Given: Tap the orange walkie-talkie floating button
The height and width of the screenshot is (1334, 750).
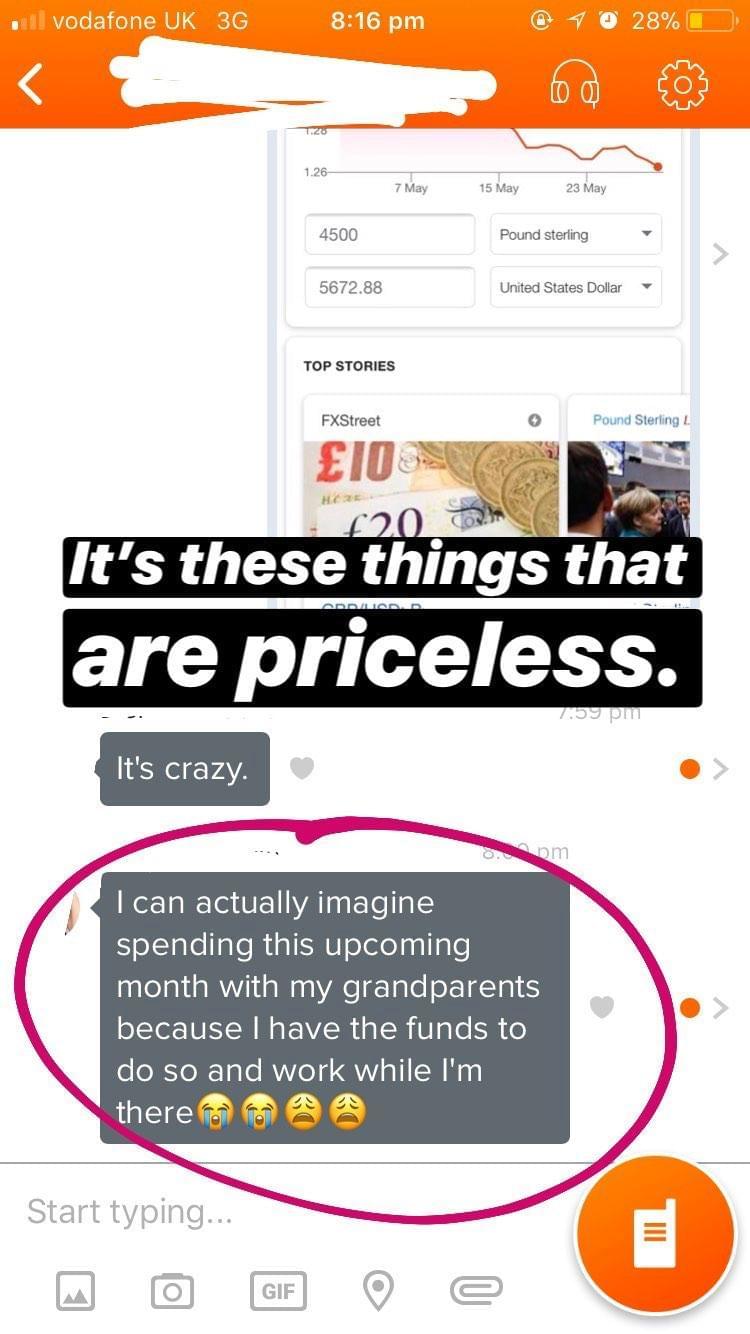Looking at the screenshot, I should tap(655, 1234).
